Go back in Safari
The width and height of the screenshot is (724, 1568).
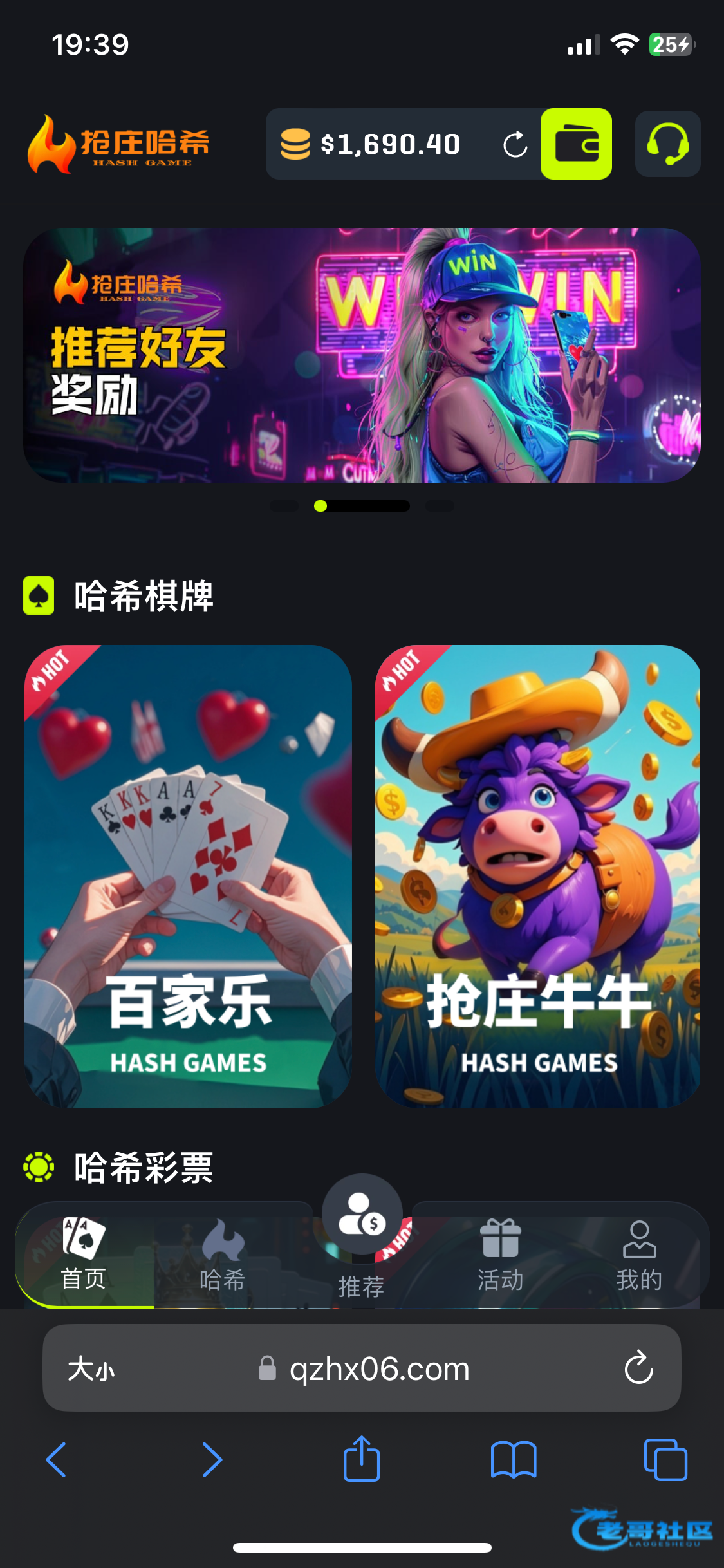[57, 1460]
